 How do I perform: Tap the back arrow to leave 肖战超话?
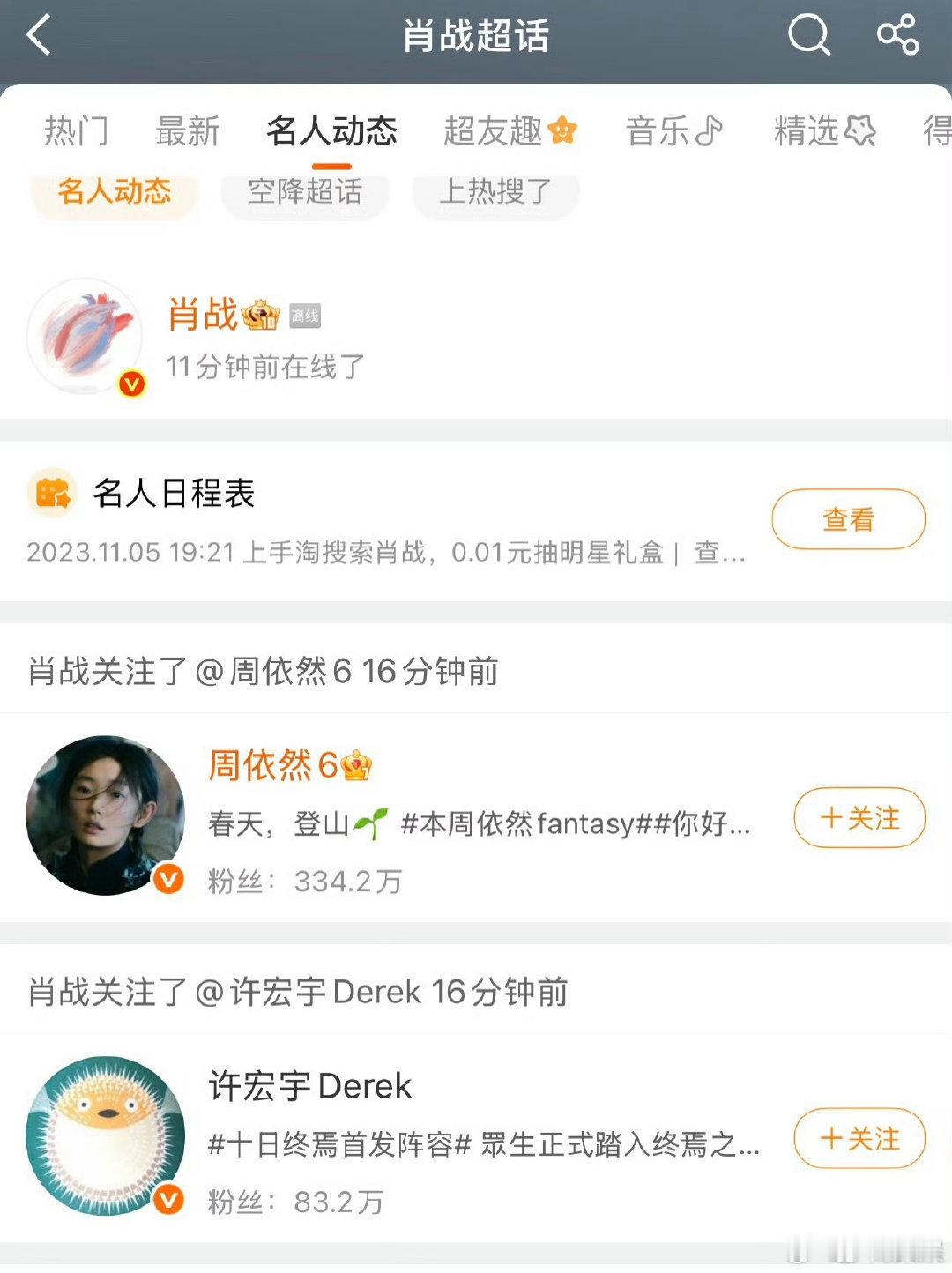click(35, 35)
